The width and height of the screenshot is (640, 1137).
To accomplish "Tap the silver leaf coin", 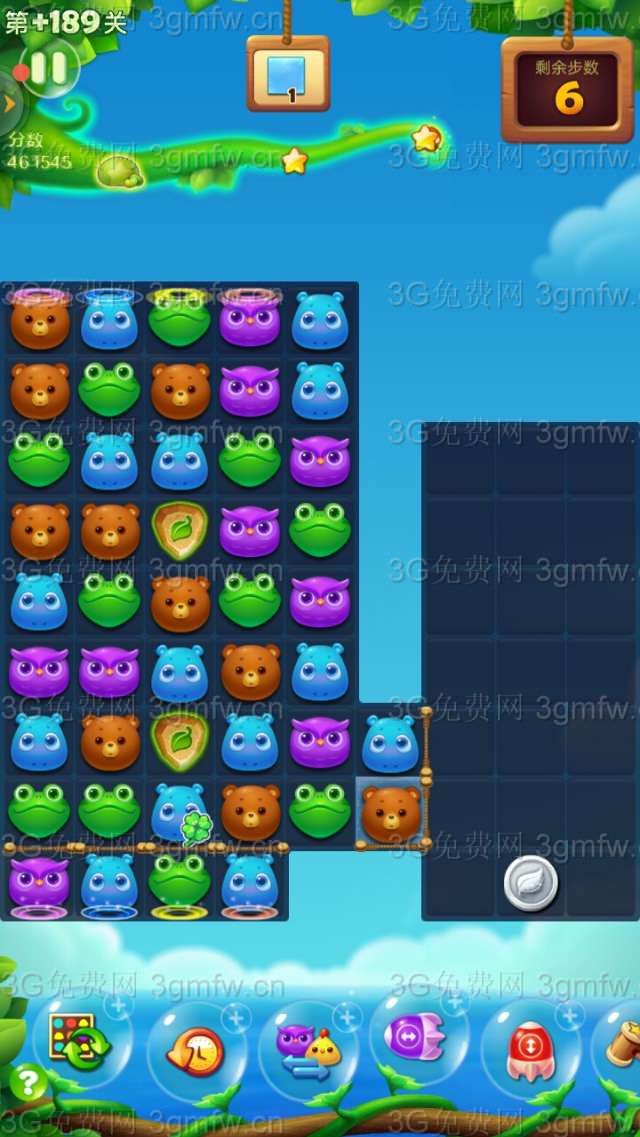I will coord(530,883).
